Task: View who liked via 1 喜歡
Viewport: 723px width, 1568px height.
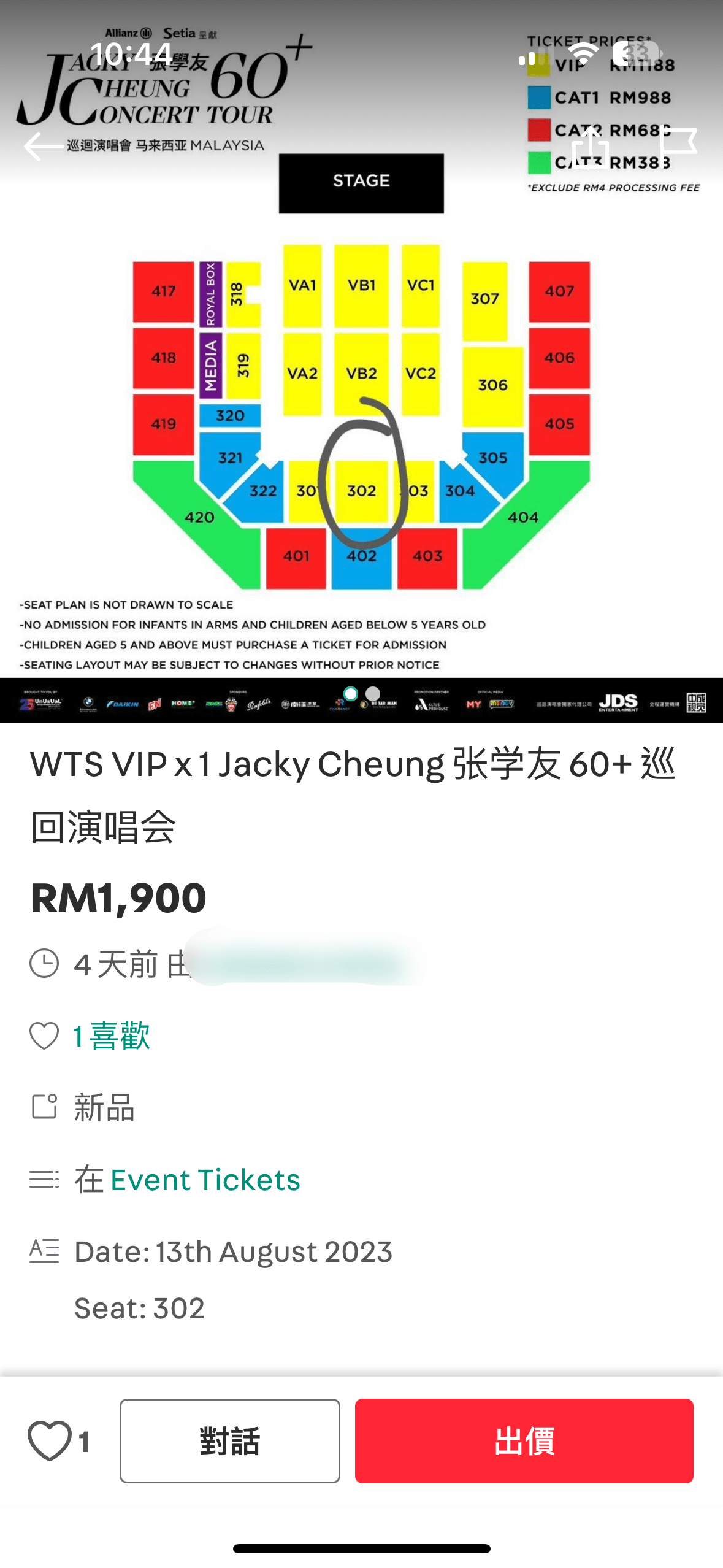Action: (x=111, y=1036)
